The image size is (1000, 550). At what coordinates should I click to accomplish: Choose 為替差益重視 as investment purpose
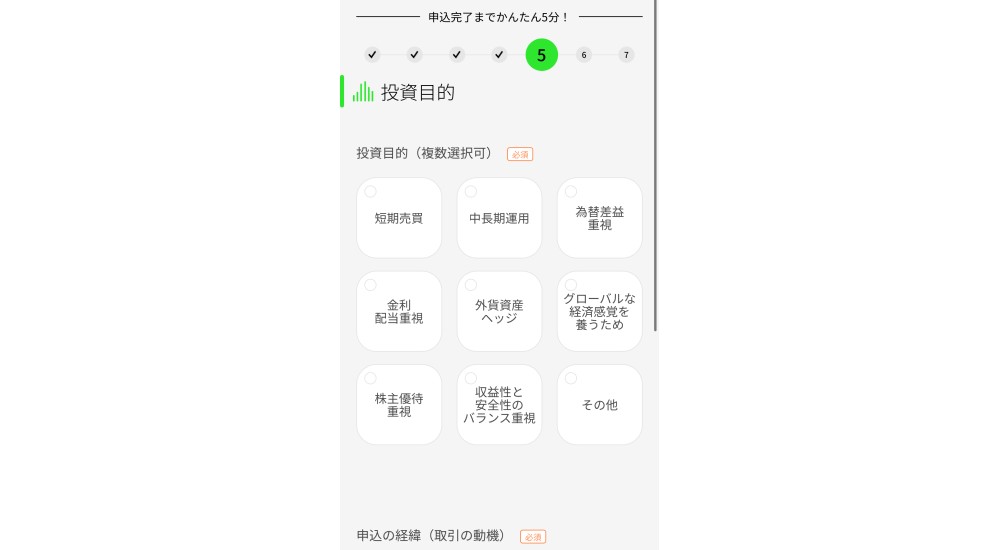pos(599,218)
